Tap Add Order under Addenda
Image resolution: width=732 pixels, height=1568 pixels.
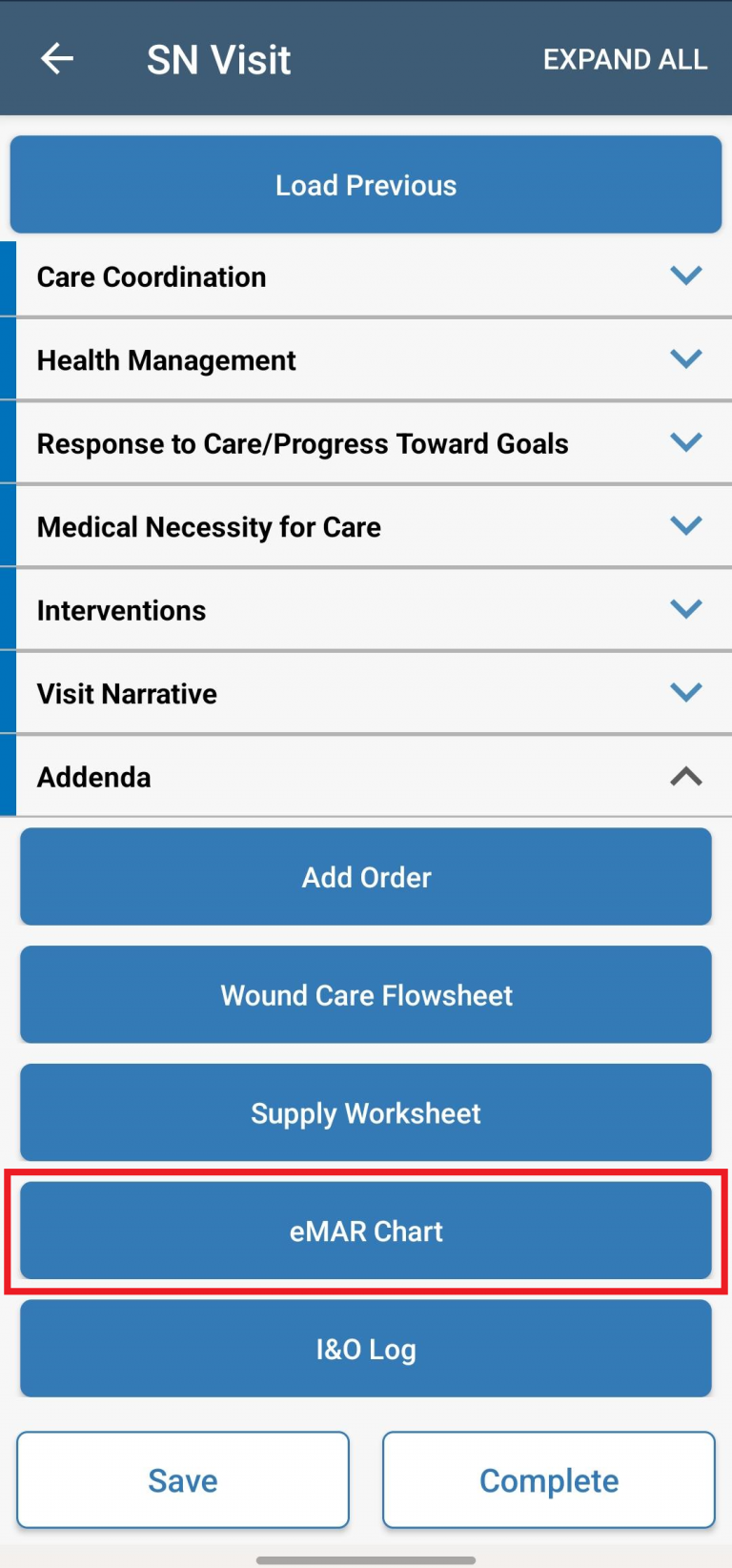click(x=366, y=876)
